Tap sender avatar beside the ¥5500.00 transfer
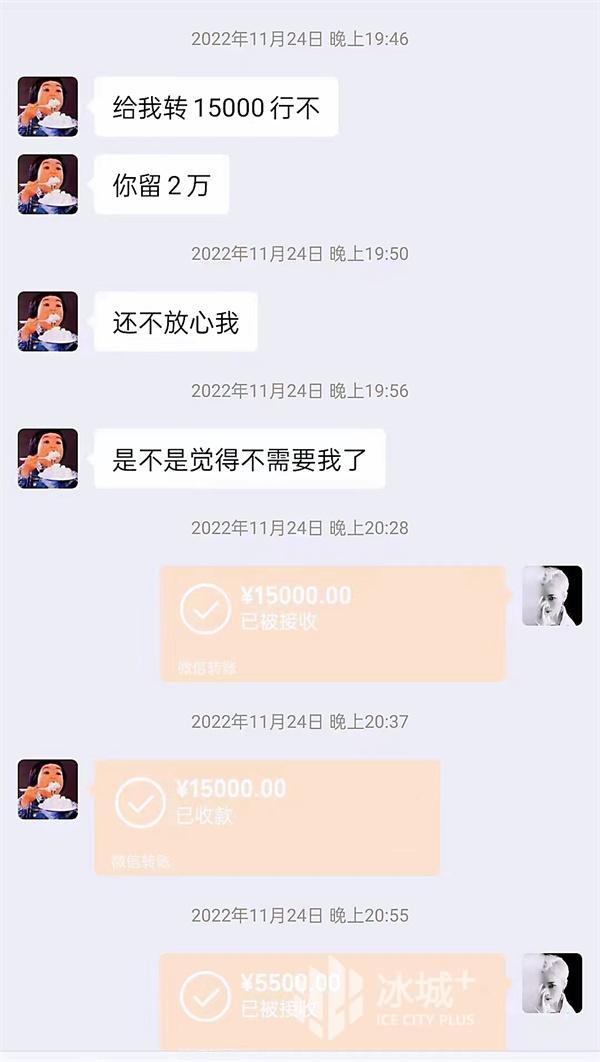 click(x=552, y=983)
